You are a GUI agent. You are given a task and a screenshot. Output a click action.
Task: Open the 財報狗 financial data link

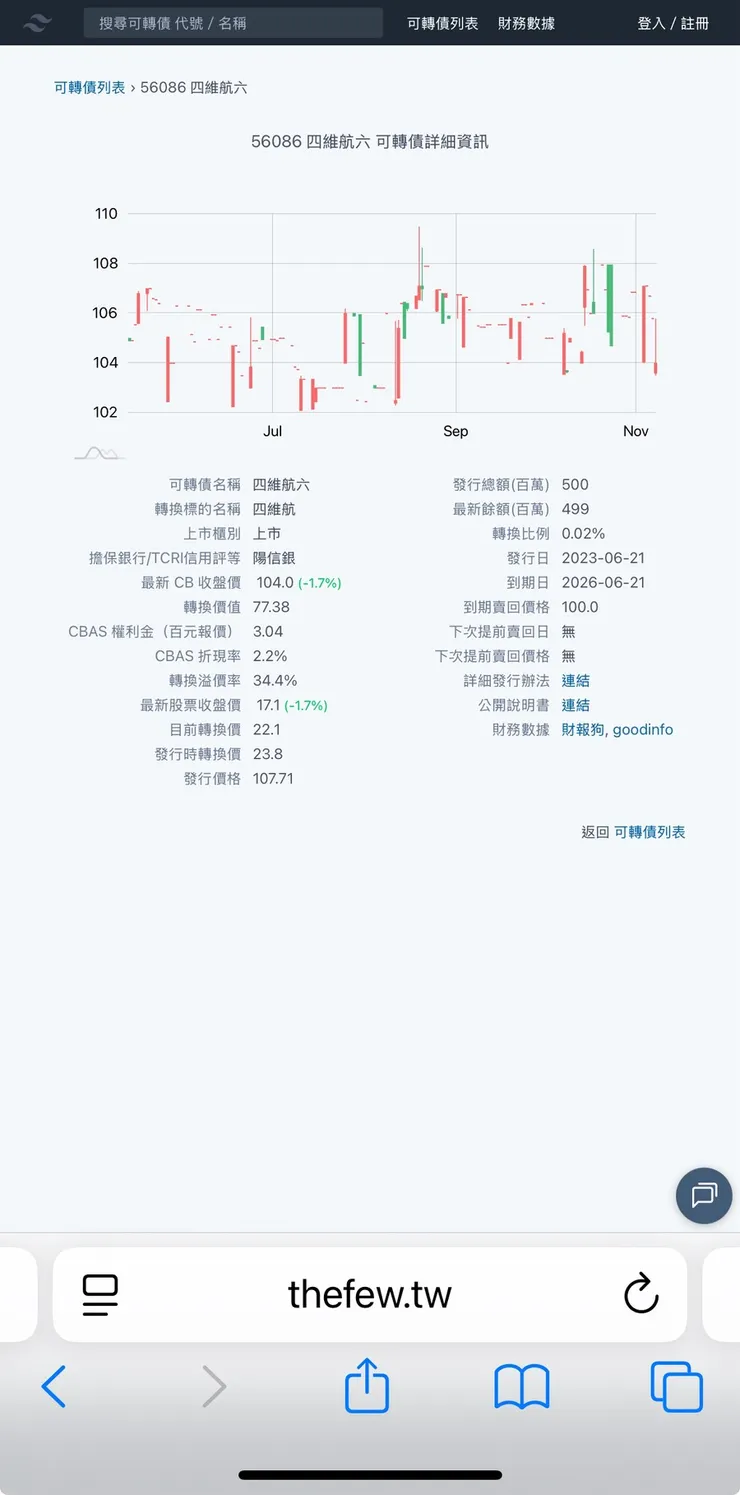pos(582,730)
